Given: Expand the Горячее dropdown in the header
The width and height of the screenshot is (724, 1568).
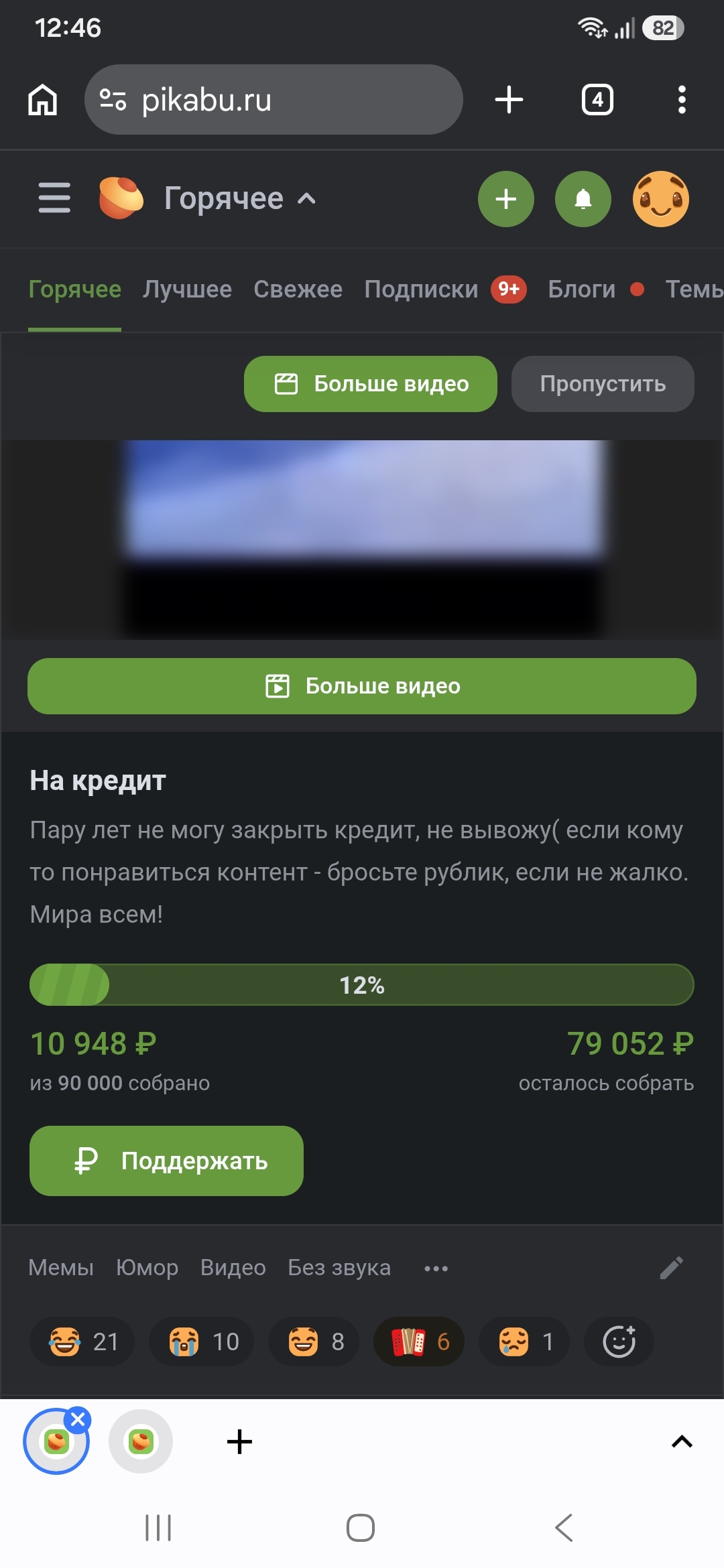Looking at the screenshot, I should pos(240,198).
